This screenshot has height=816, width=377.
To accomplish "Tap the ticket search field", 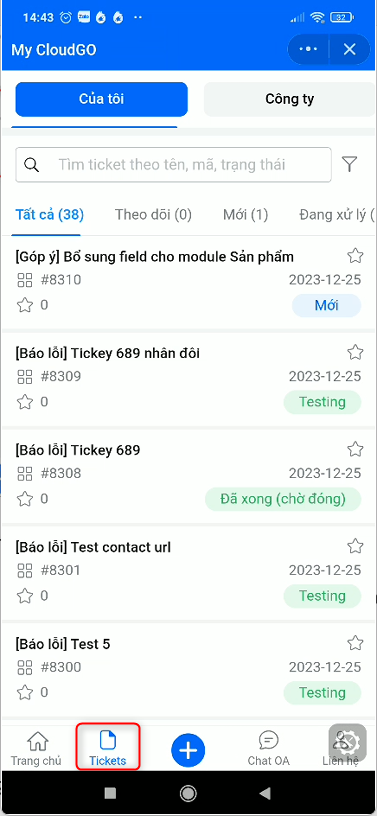I will 173,165.
